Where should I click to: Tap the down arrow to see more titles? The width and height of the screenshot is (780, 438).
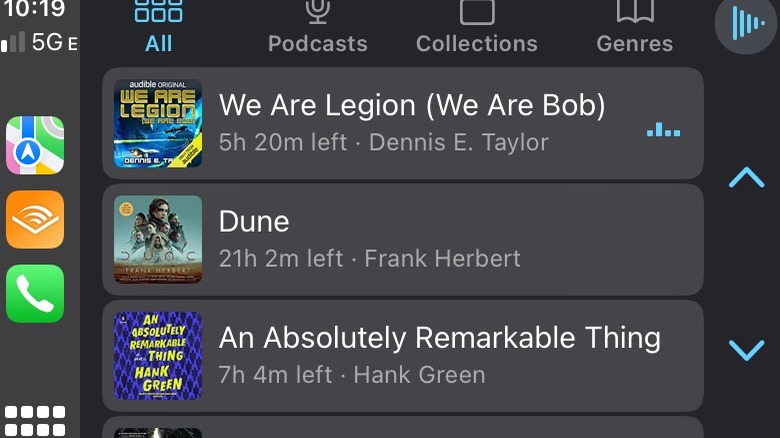coord(746,349)
